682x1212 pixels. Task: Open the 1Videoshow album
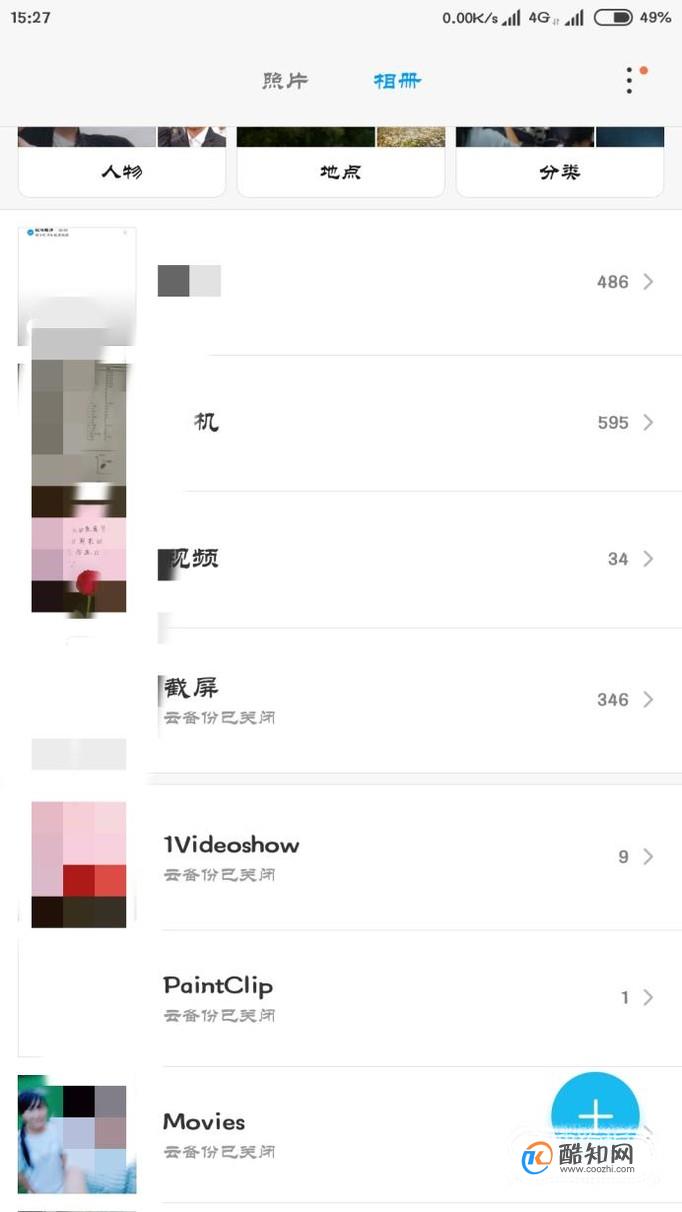tap(341, 857)
